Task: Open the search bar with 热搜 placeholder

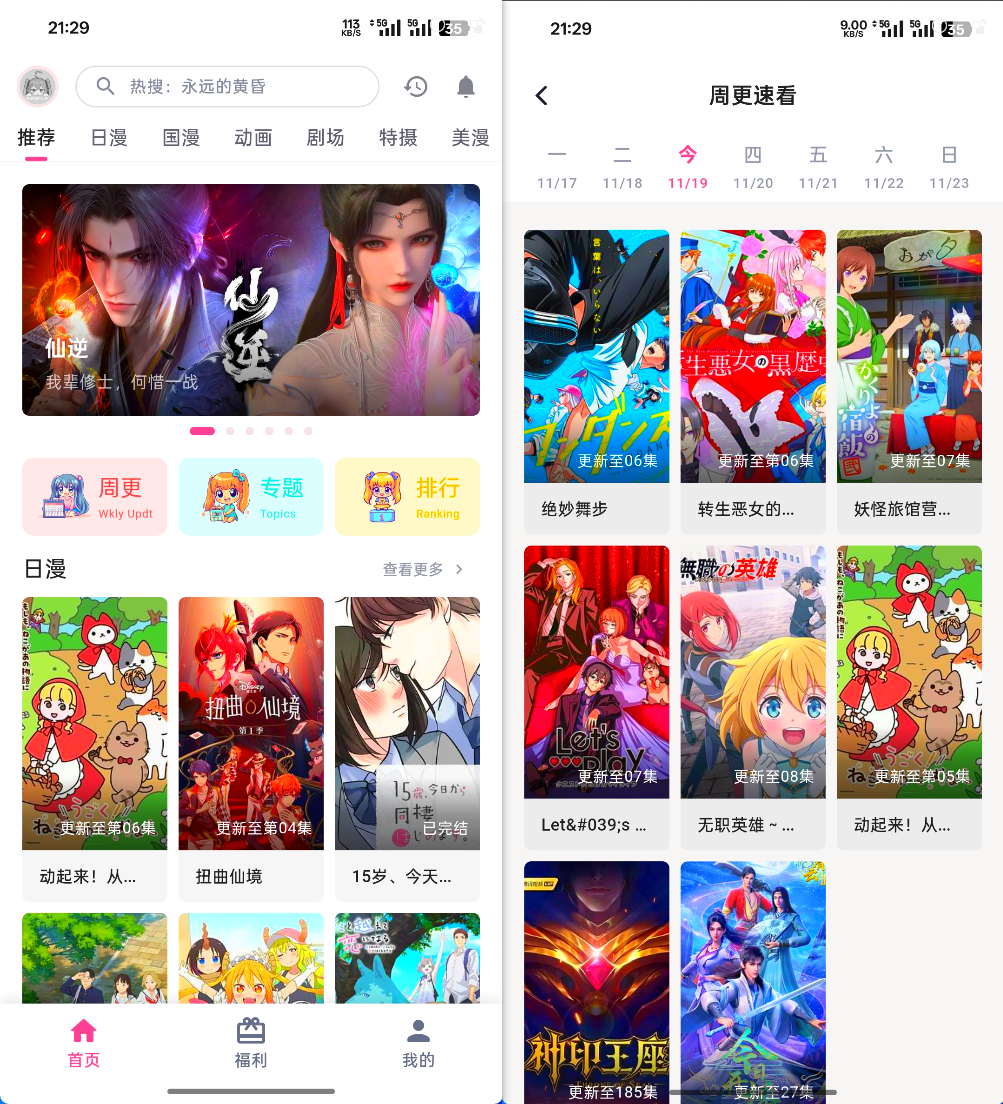Action: [x=226, y=87]
